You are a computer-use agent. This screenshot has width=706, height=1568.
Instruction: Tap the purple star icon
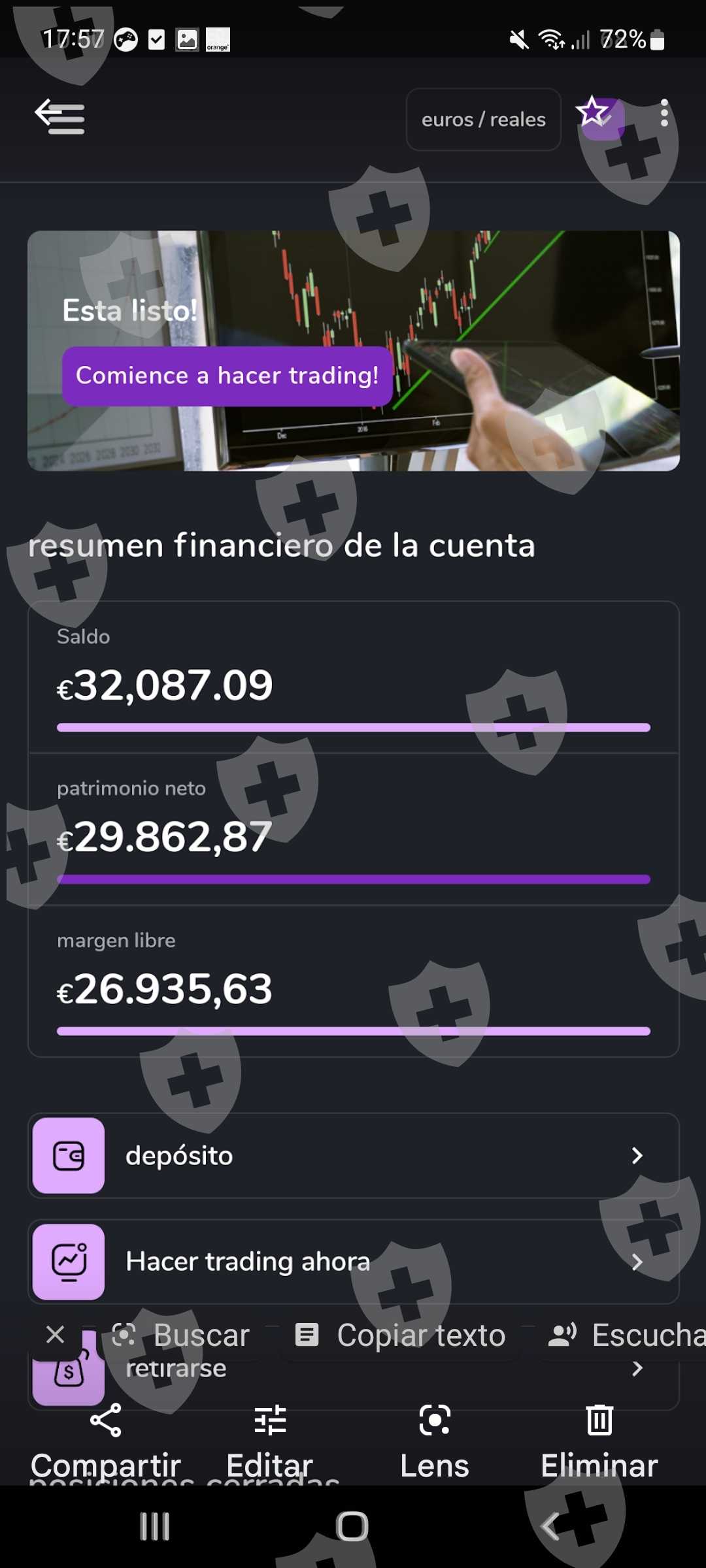tap(600, 117)
